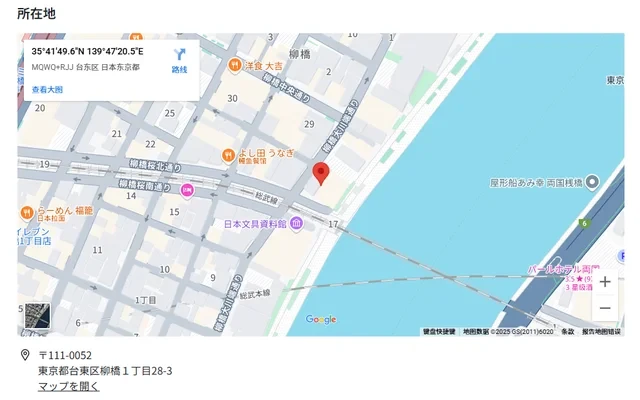Zoom out of the map

tap(604, 308)
